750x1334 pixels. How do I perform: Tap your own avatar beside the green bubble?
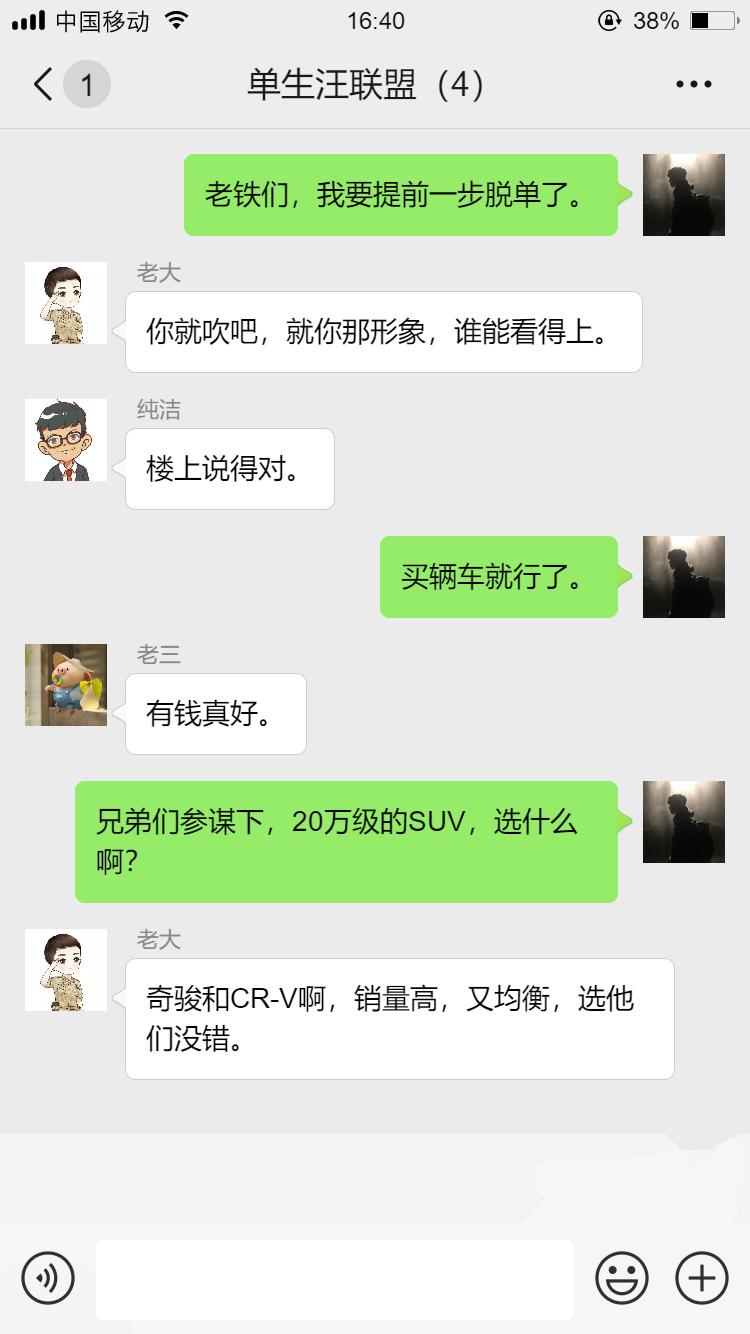[684, 195]
